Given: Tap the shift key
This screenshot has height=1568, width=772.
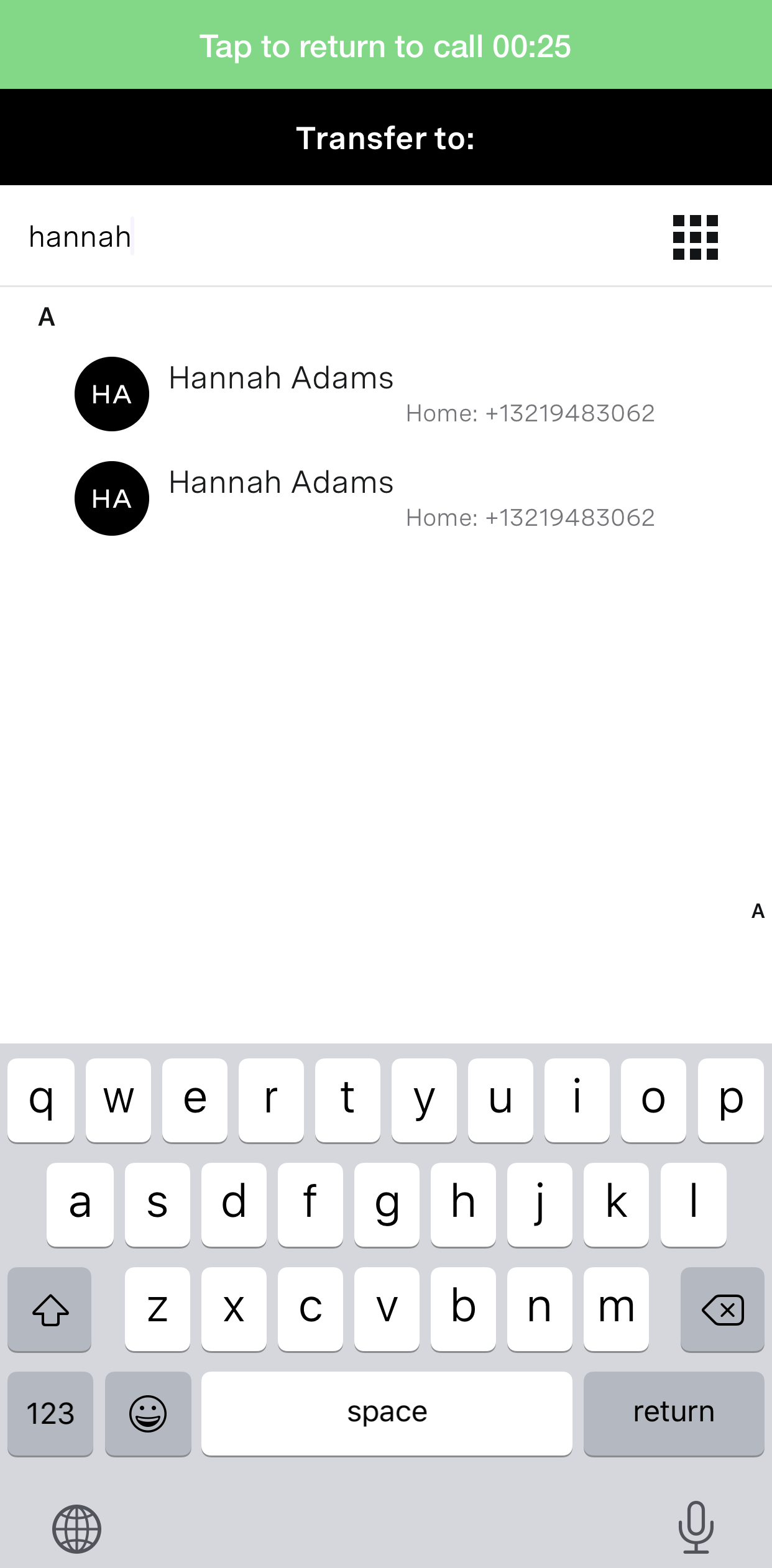Looking at the screenshot, I should tap(50, 1309).
